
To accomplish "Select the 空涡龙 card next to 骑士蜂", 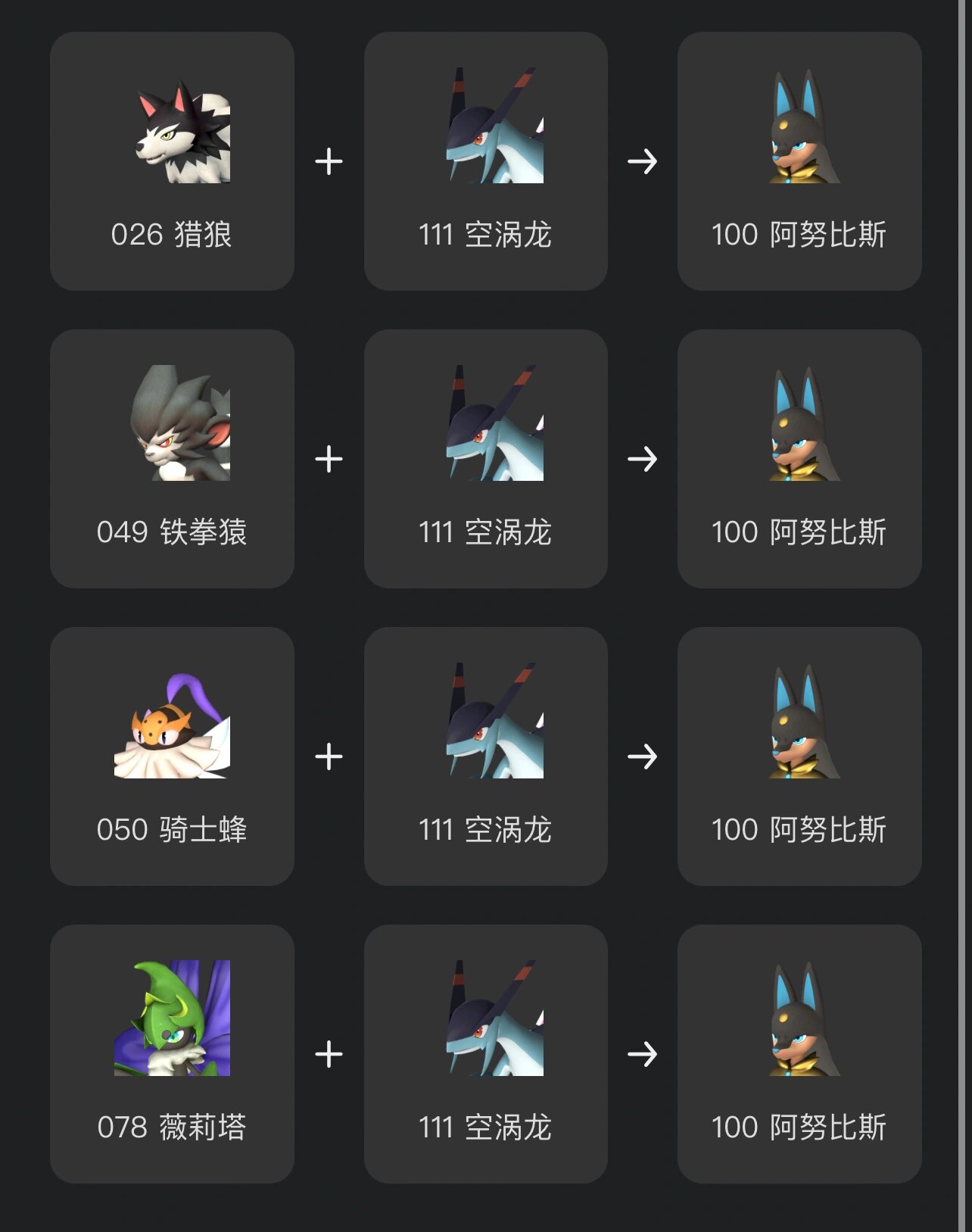I will coord(485,756).
